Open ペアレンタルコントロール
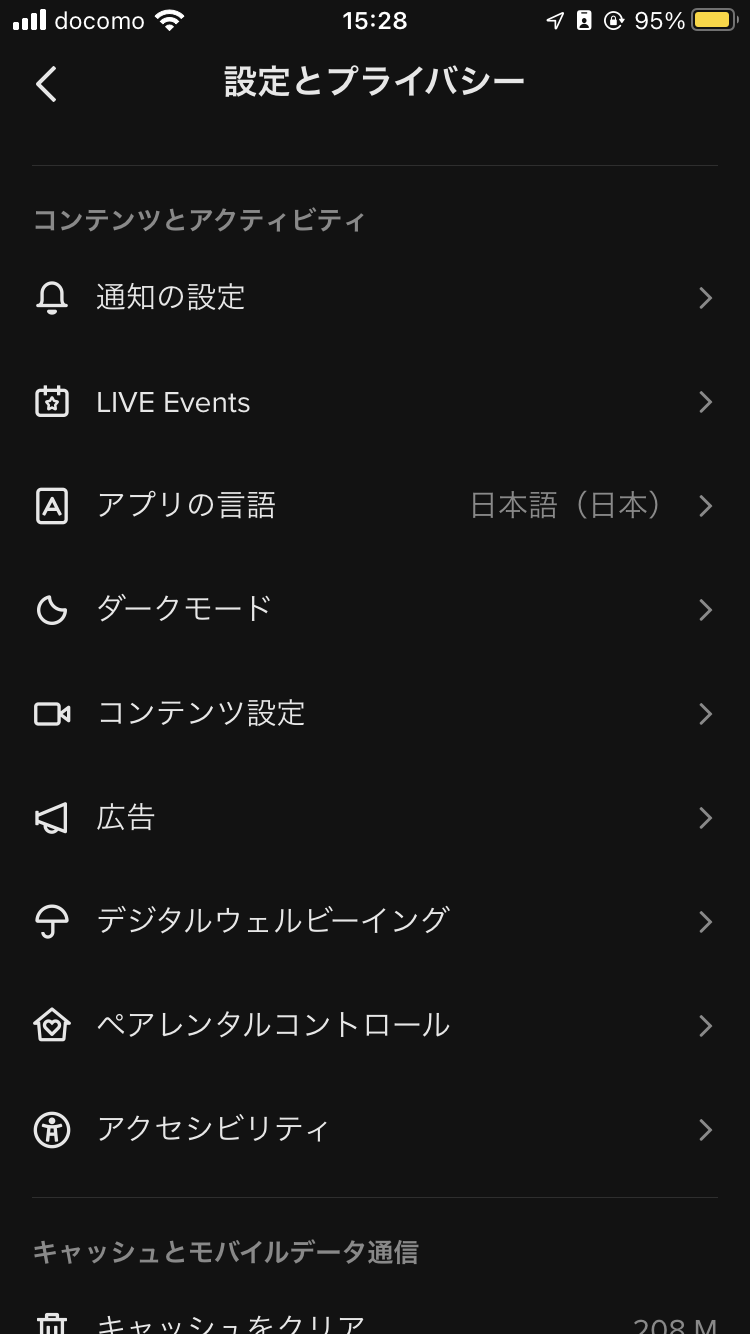750x1334 pixels. [374, 1025]
